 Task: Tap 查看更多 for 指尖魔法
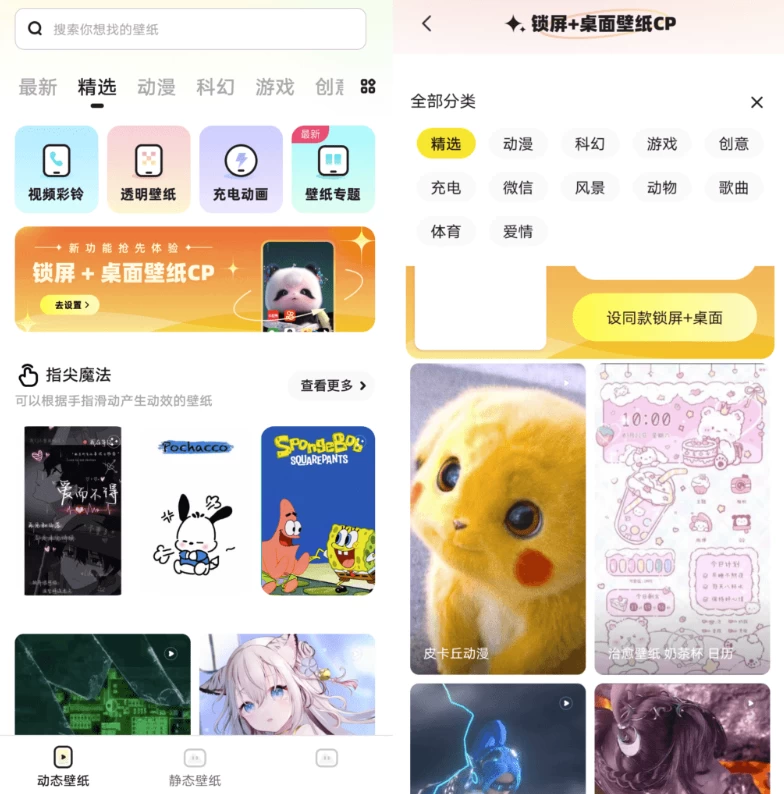[331, 385]
